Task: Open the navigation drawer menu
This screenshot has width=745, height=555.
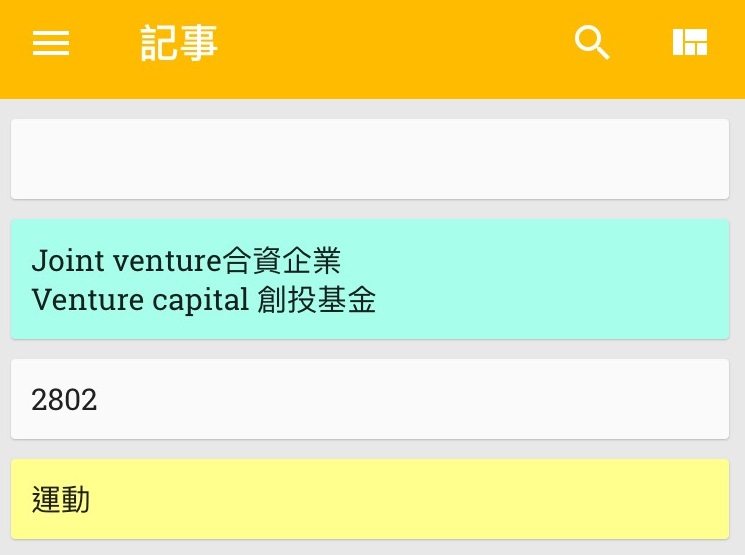Action: (51, 43)
